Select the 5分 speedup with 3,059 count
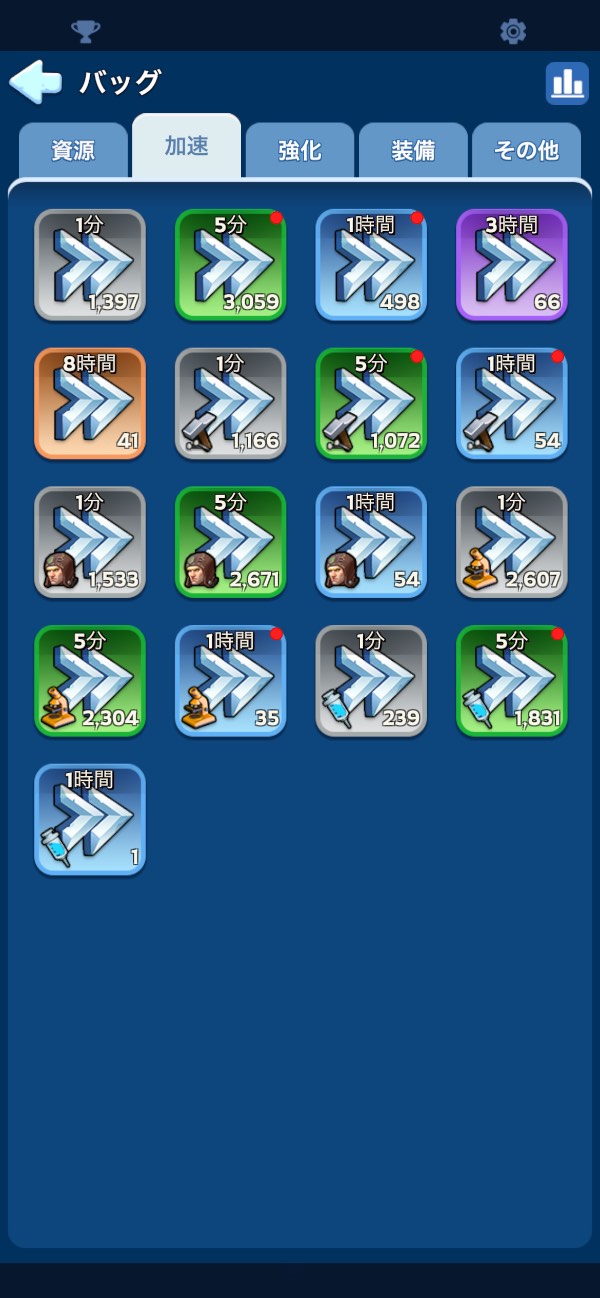600x1298 pixels. click(x=231, y=265)
